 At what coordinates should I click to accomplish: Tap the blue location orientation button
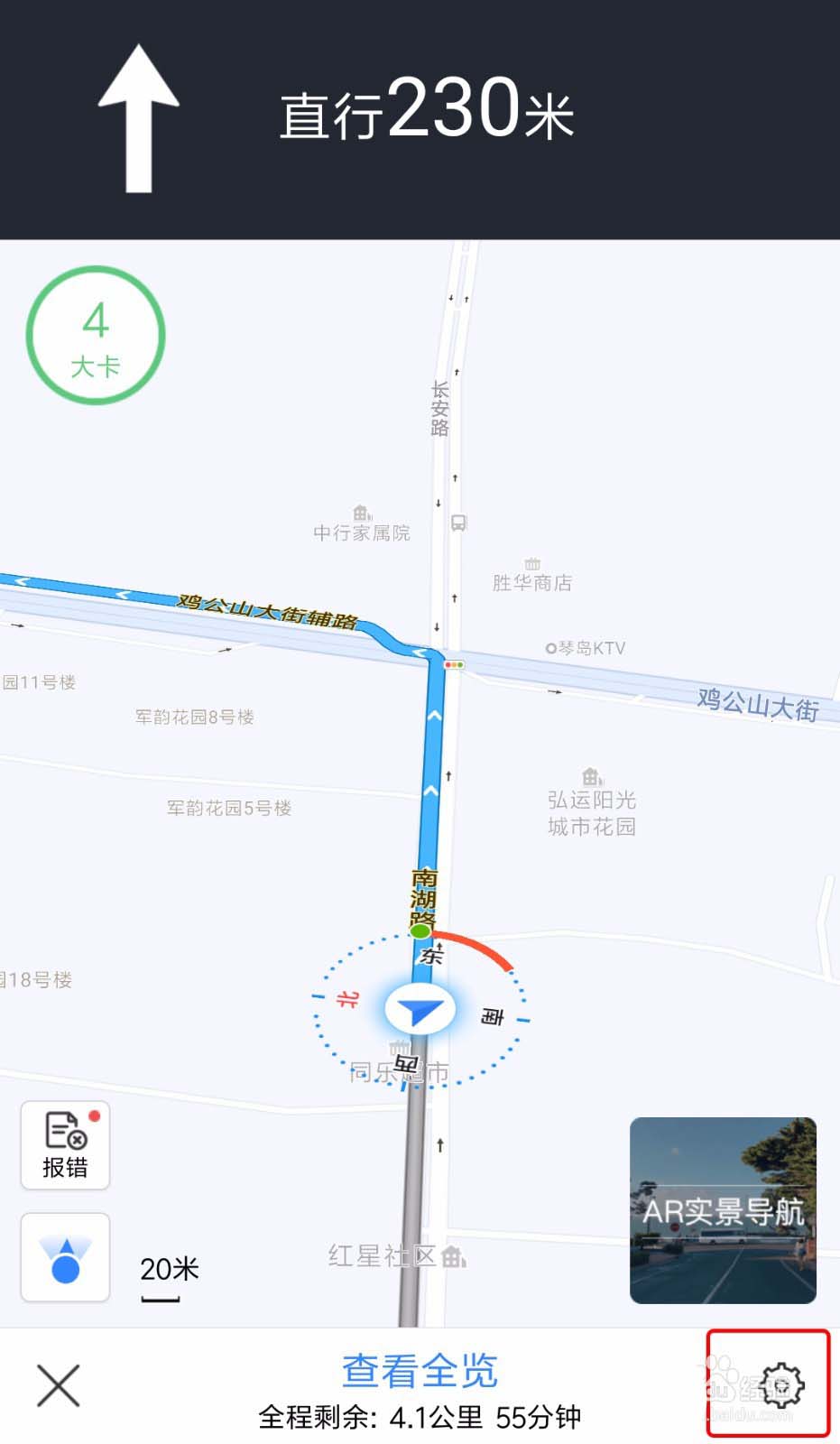pyautogui.click(x=65, y=1257)
